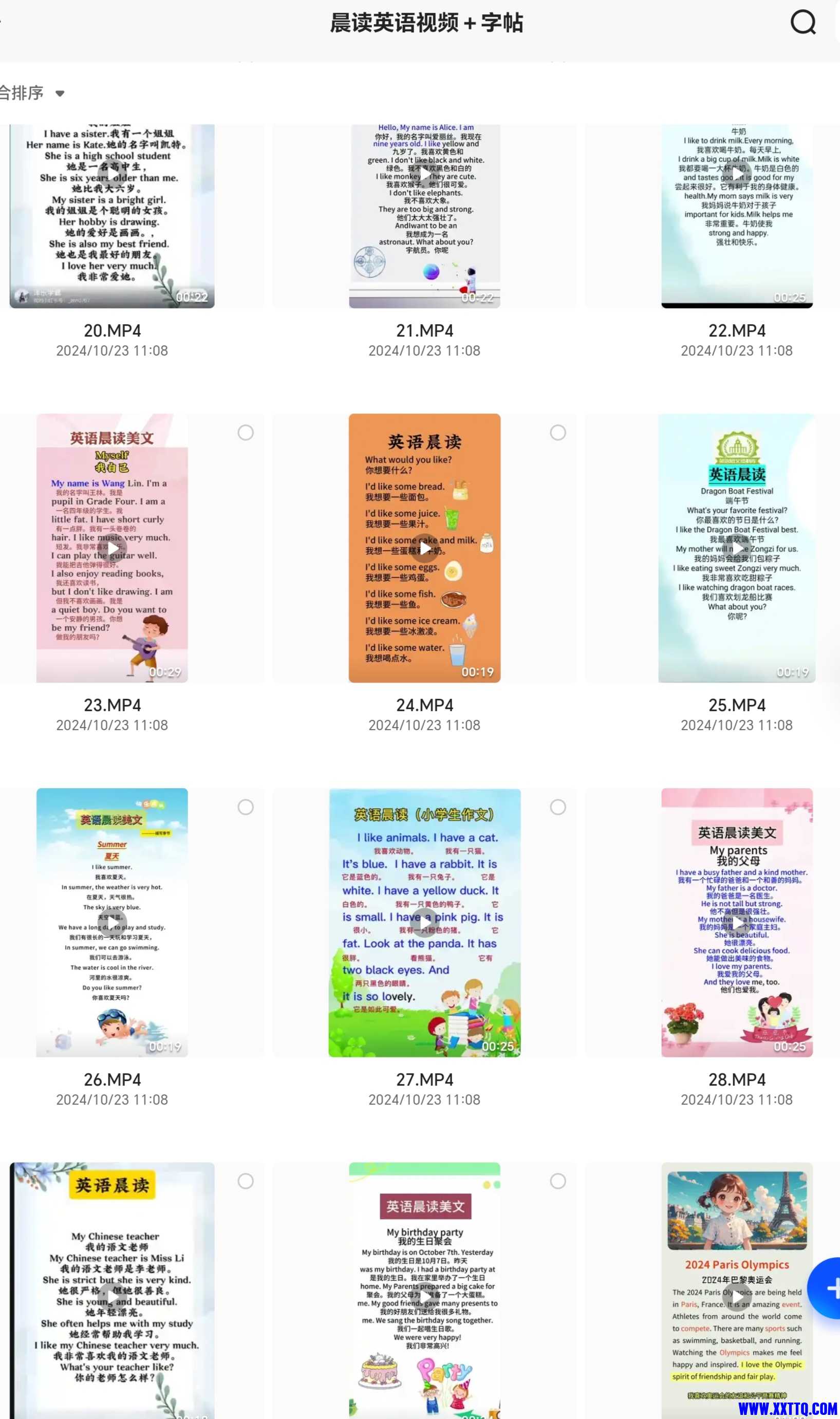
Task: Open video 20.MP4 about Kate
Action: tap(112, 215)
